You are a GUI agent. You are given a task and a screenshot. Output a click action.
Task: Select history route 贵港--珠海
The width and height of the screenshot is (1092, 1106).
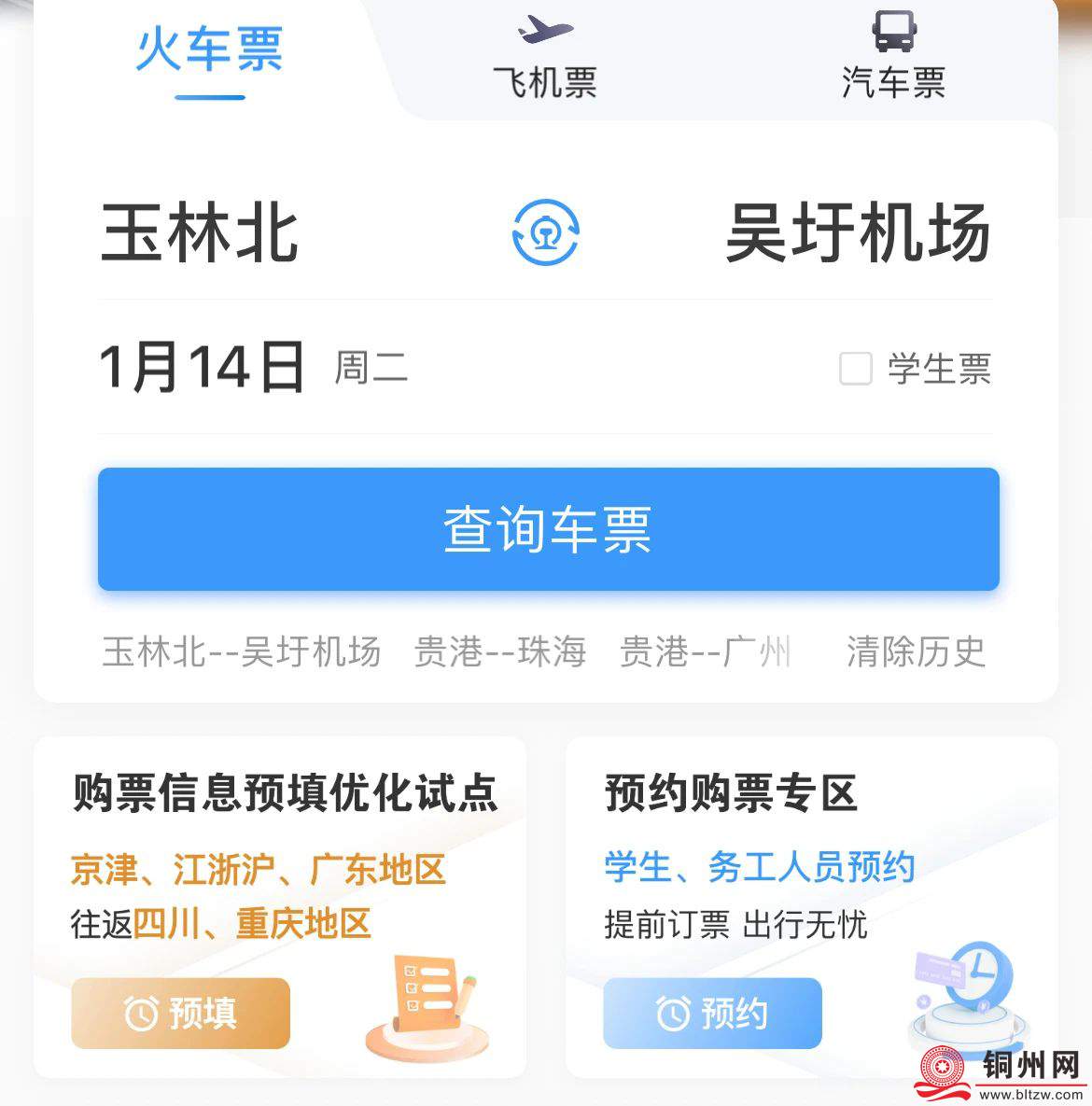click(499, 651)
